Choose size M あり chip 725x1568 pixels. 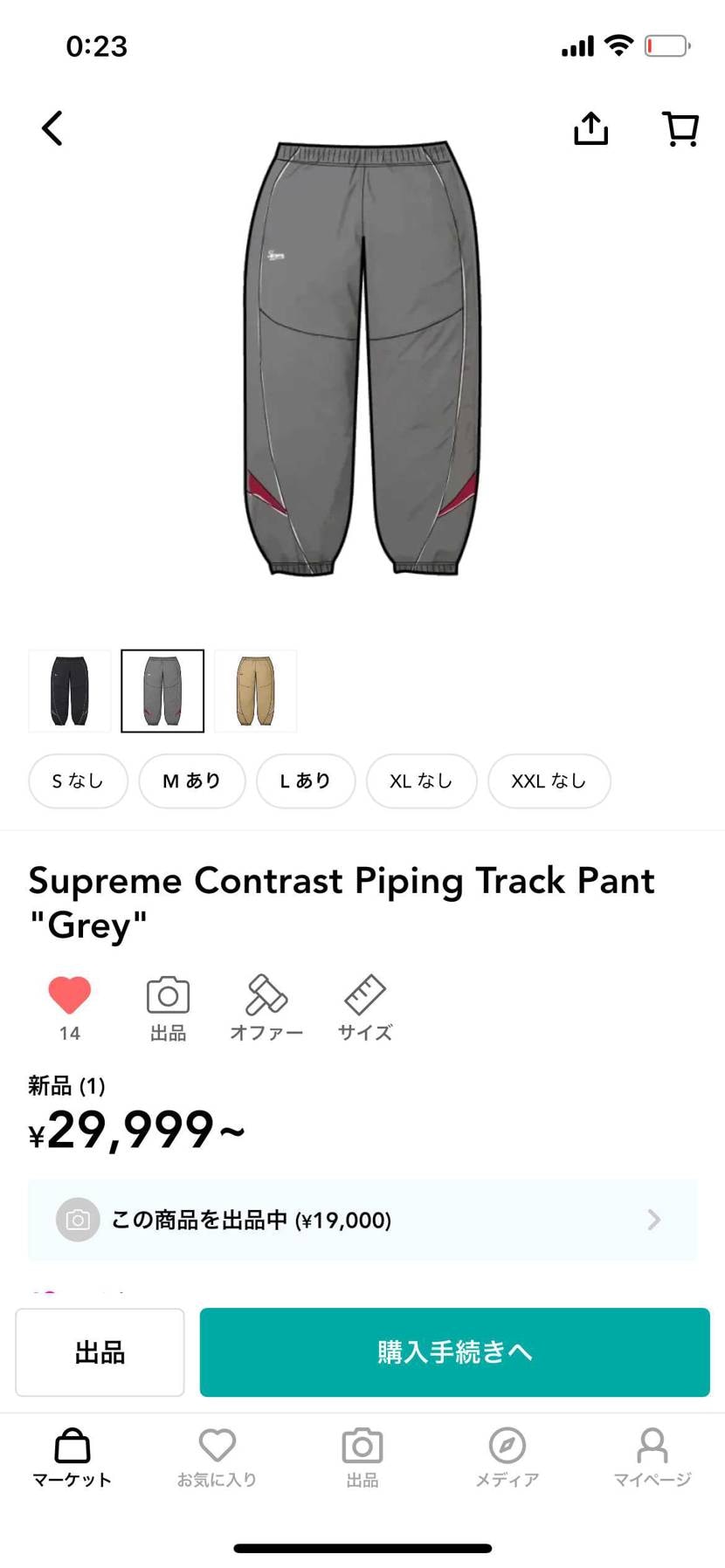pyautogui.click(x=191, y=781)
